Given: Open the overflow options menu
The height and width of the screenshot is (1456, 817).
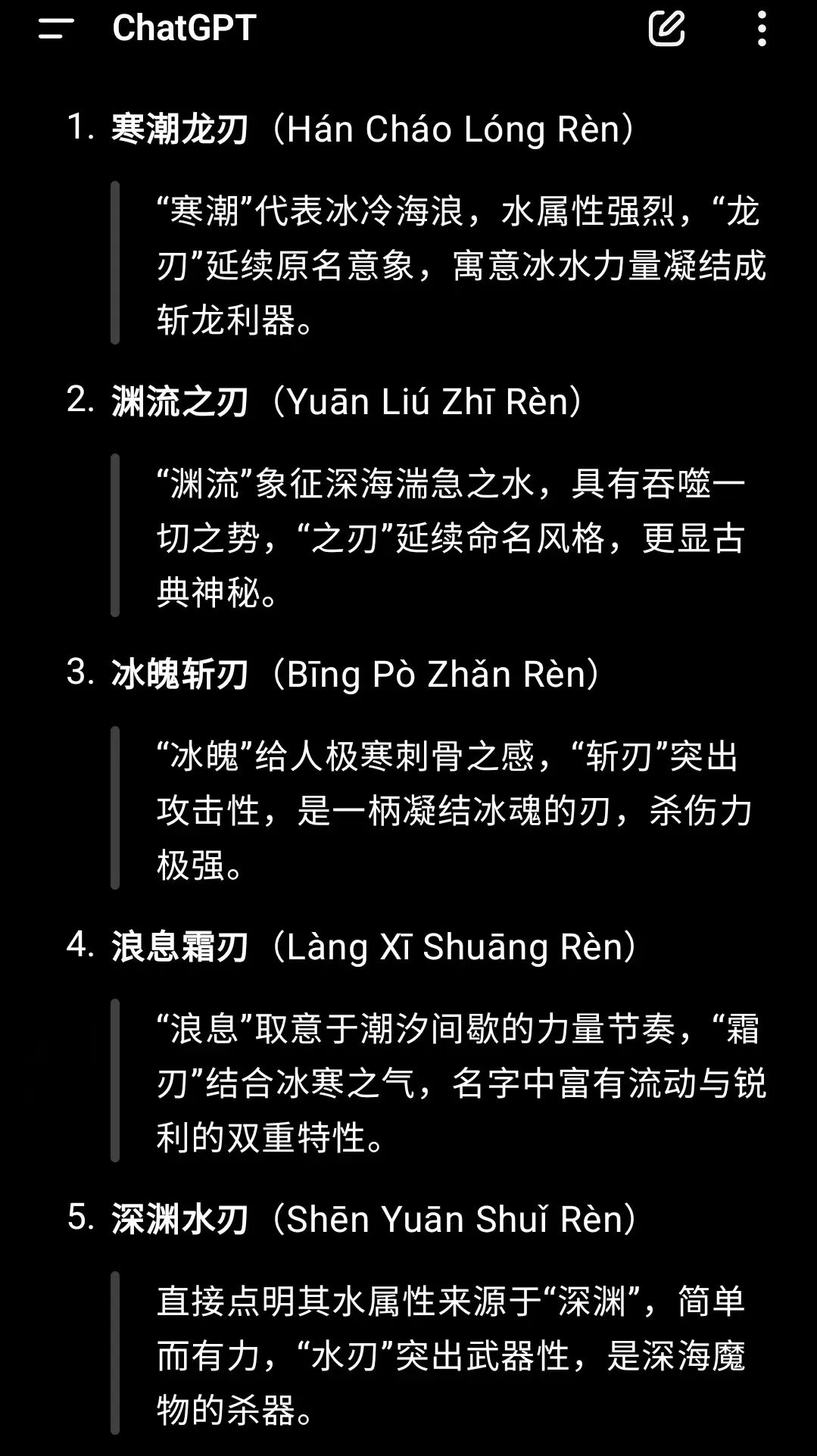Looking at the screenshot, I should [x=762, y=29].
